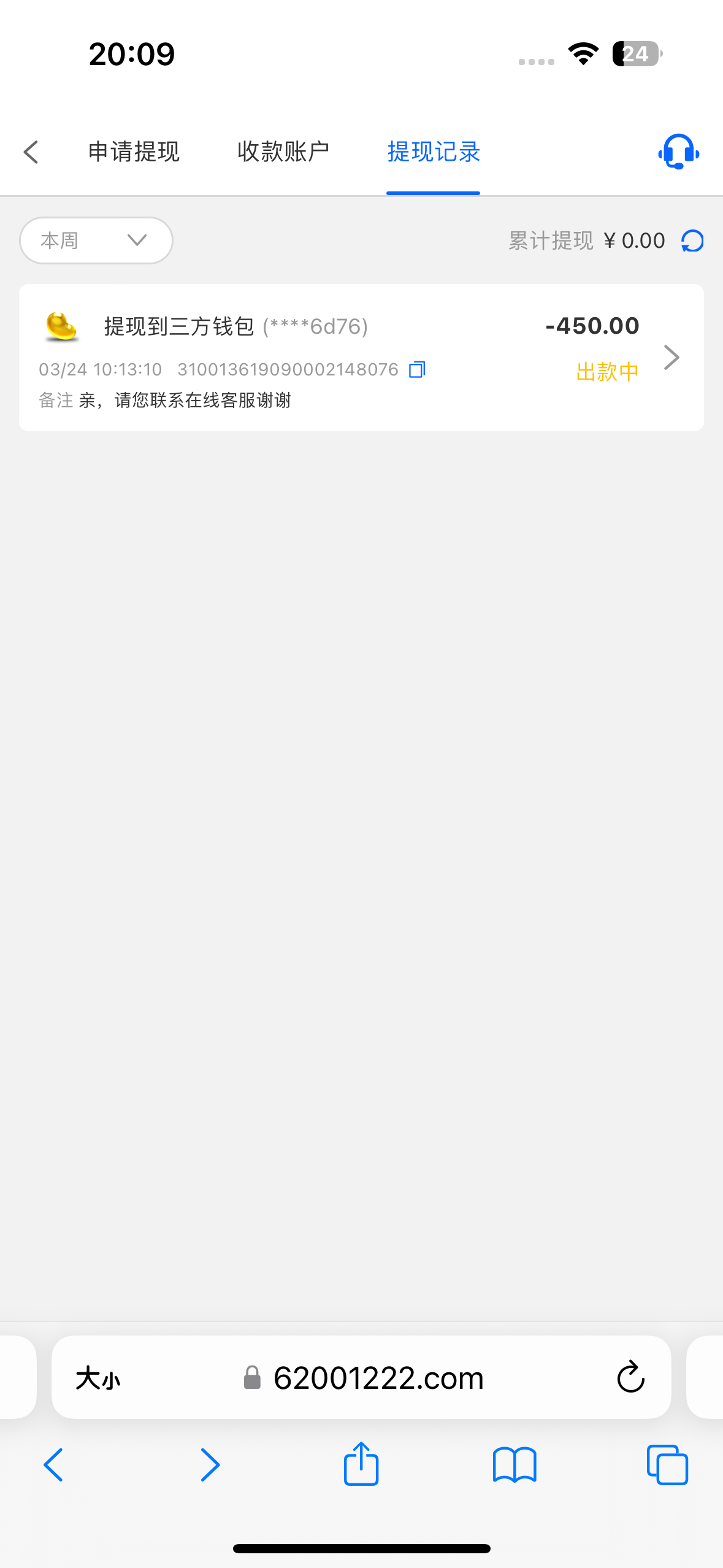The height and width of the screenshot is (1568, 723).
Task: Open Safari bookmarks
Action: click(515, 1465)
